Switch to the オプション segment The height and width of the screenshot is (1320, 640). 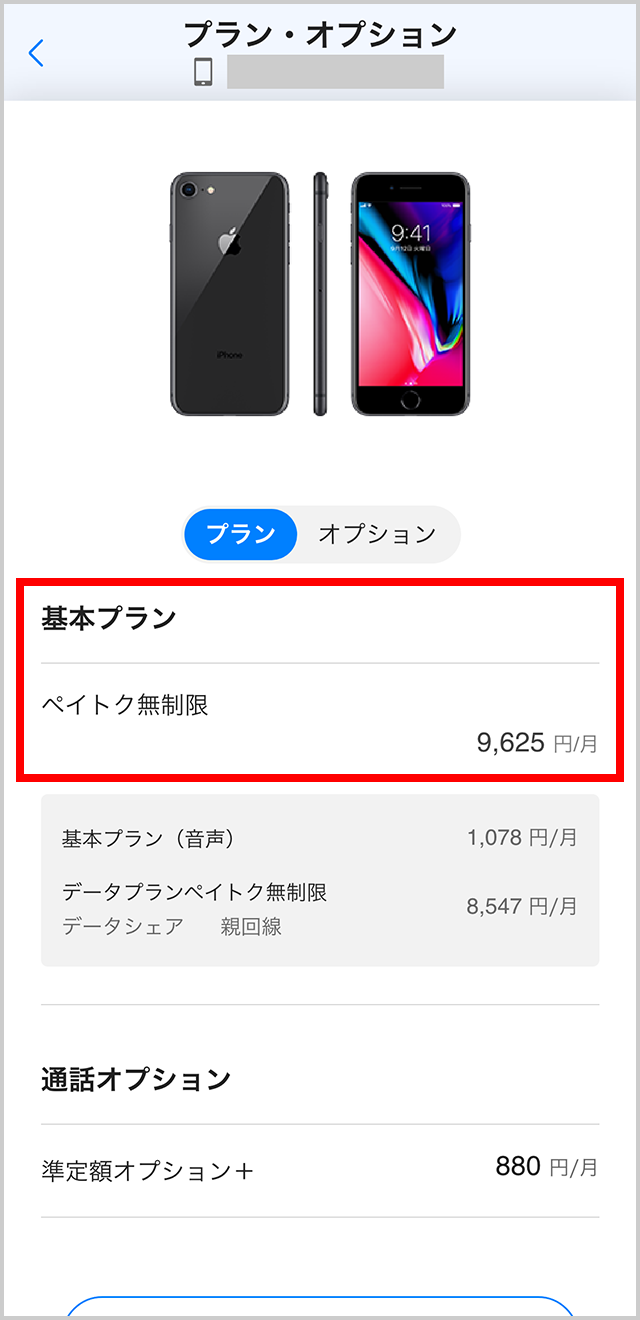(x=377, y=534)
